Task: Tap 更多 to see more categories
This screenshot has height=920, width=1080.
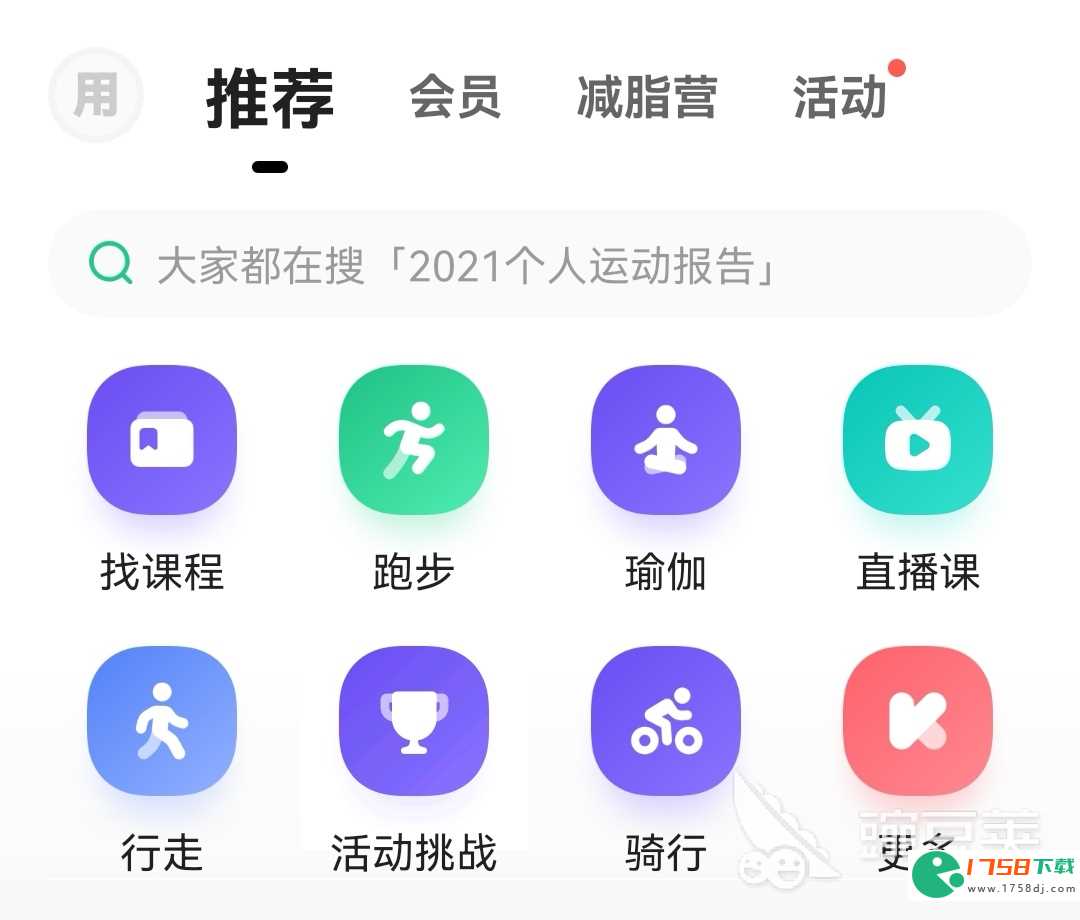Action: point(918,722)
